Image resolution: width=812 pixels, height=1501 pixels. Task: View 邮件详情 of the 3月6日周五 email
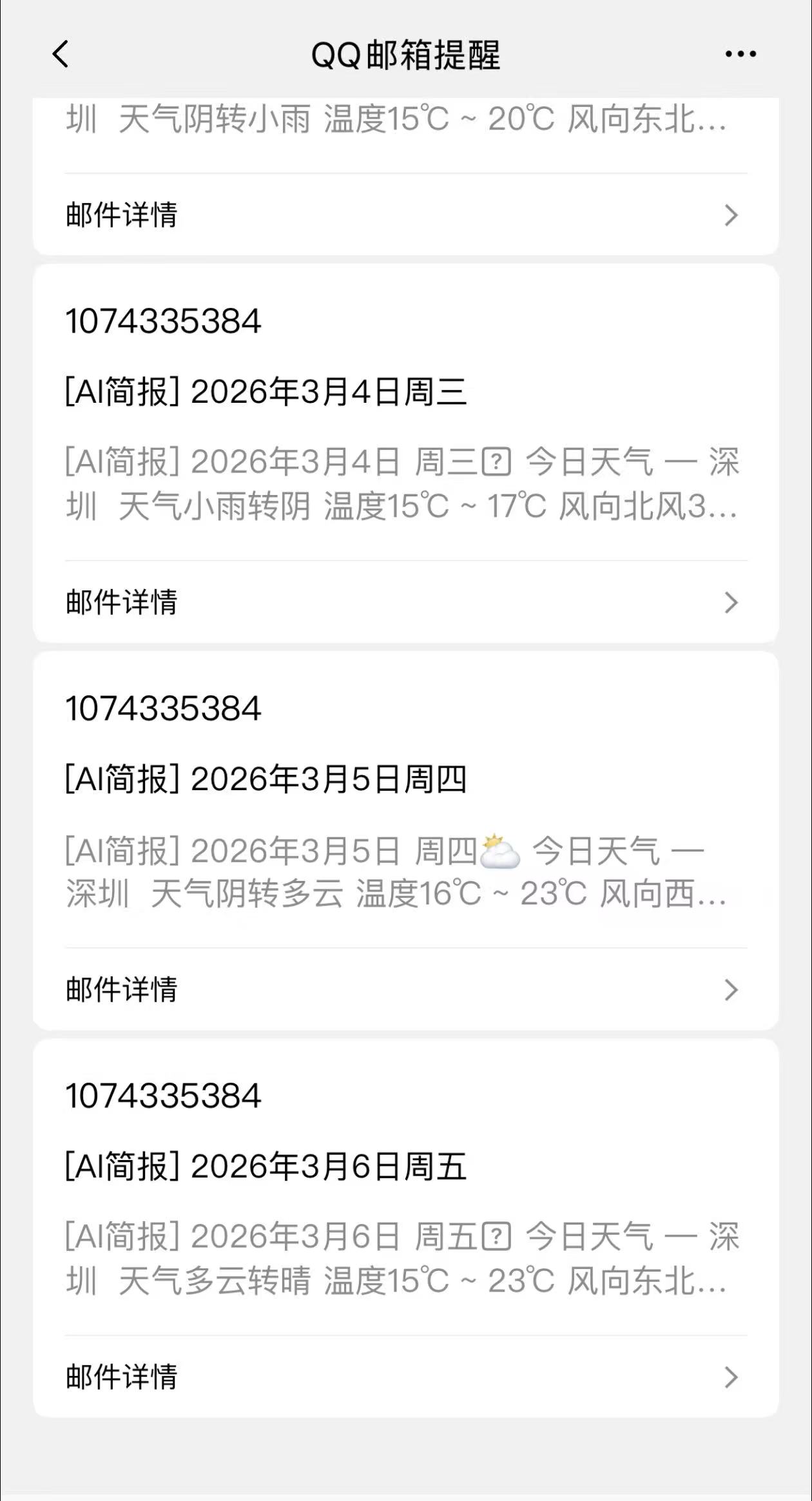[405, 1377]
